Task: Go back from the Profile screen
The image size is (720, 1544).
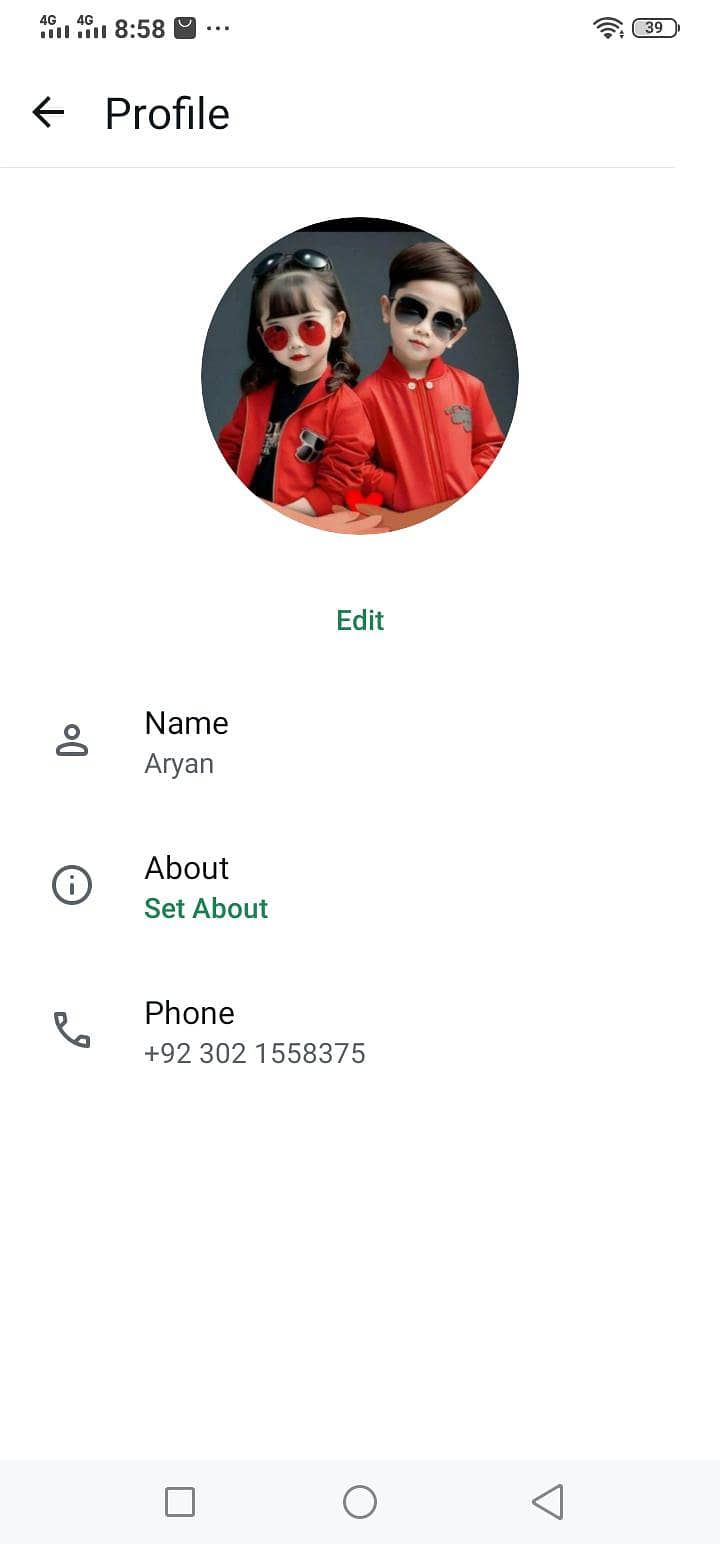Action: point(48,113)
